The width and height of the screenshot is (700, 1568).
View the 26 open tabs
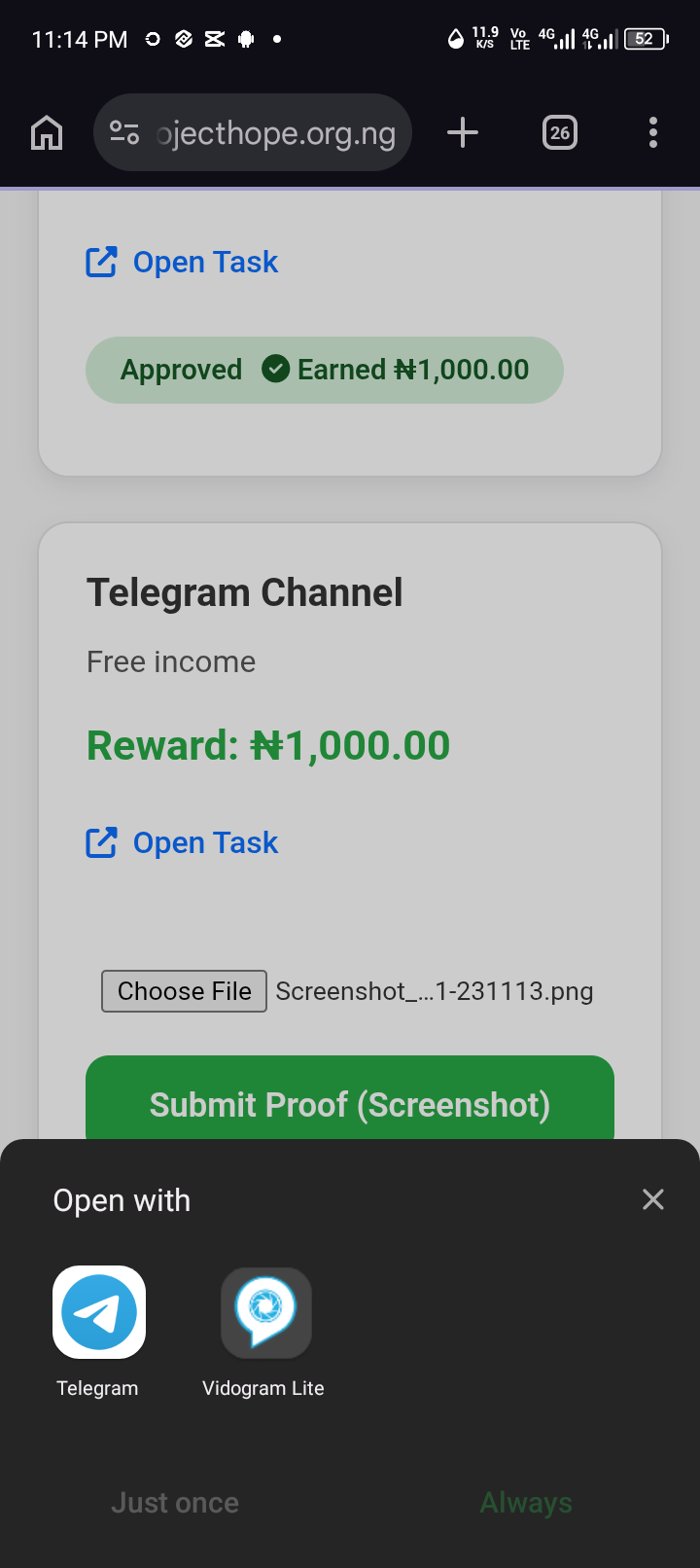pyautogui.click(x=560, y=132)
